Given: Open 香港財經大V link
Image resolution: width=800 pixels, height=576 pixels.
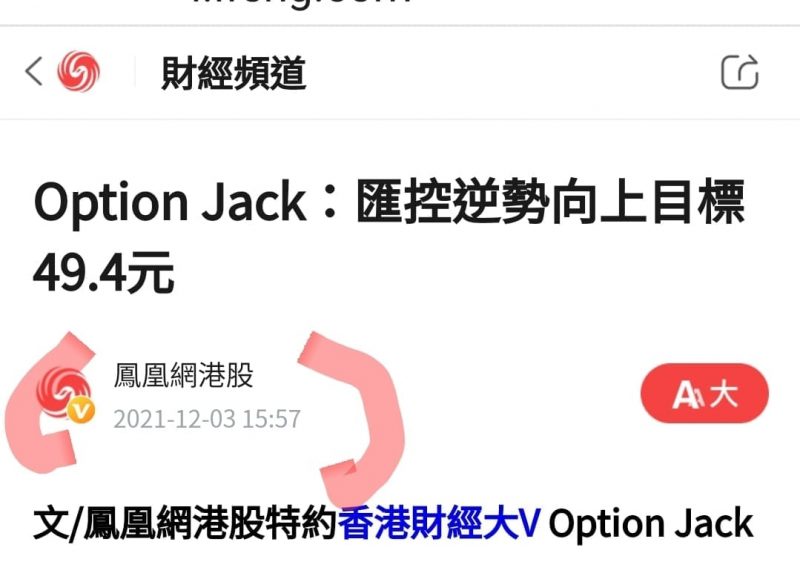Looking at the screenshot, I should (x=439, y=523).
